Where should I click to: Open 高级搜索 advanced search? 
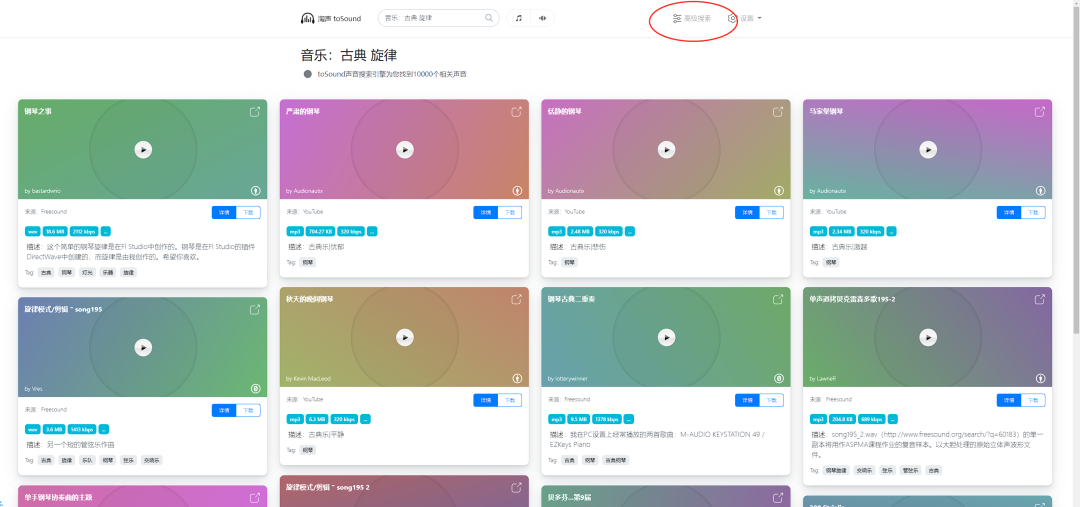pyautogui.click(x=692, y=18)
